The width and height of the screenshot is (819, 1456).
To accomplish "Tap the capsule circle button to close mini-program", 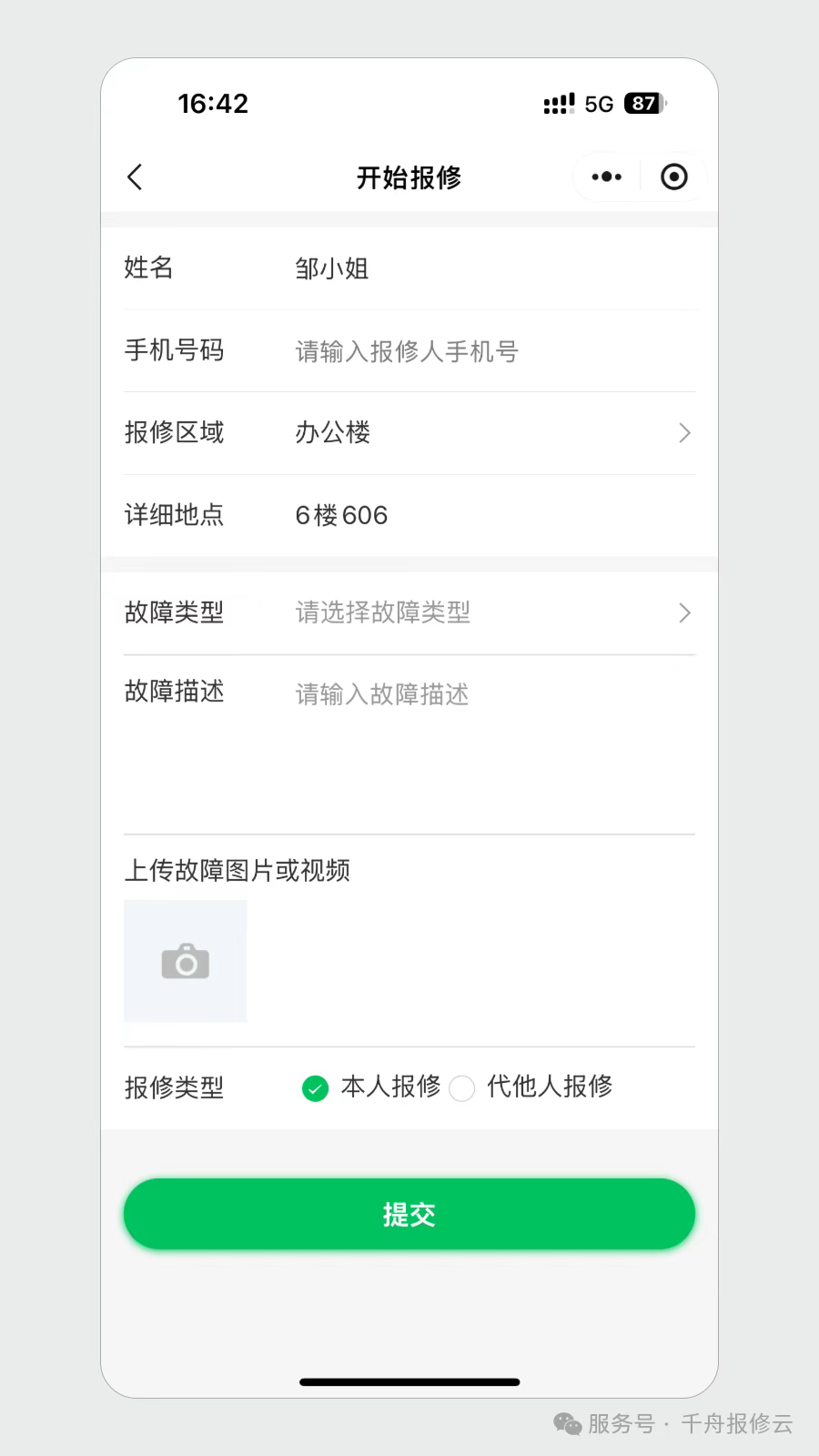I will [673, 177].
